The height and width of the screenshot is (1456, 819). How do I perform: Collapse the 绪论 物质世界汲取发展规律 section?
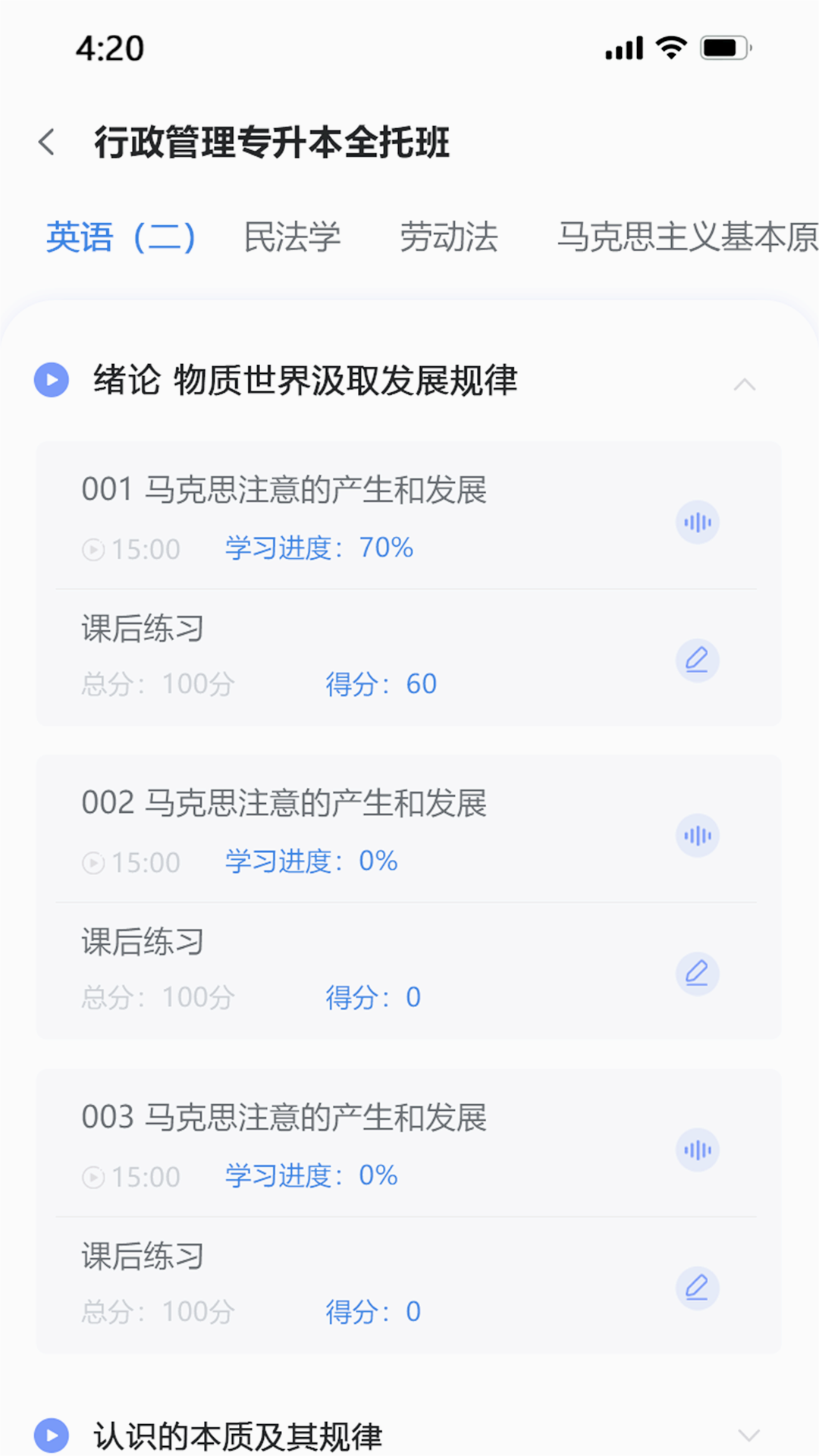746,384
